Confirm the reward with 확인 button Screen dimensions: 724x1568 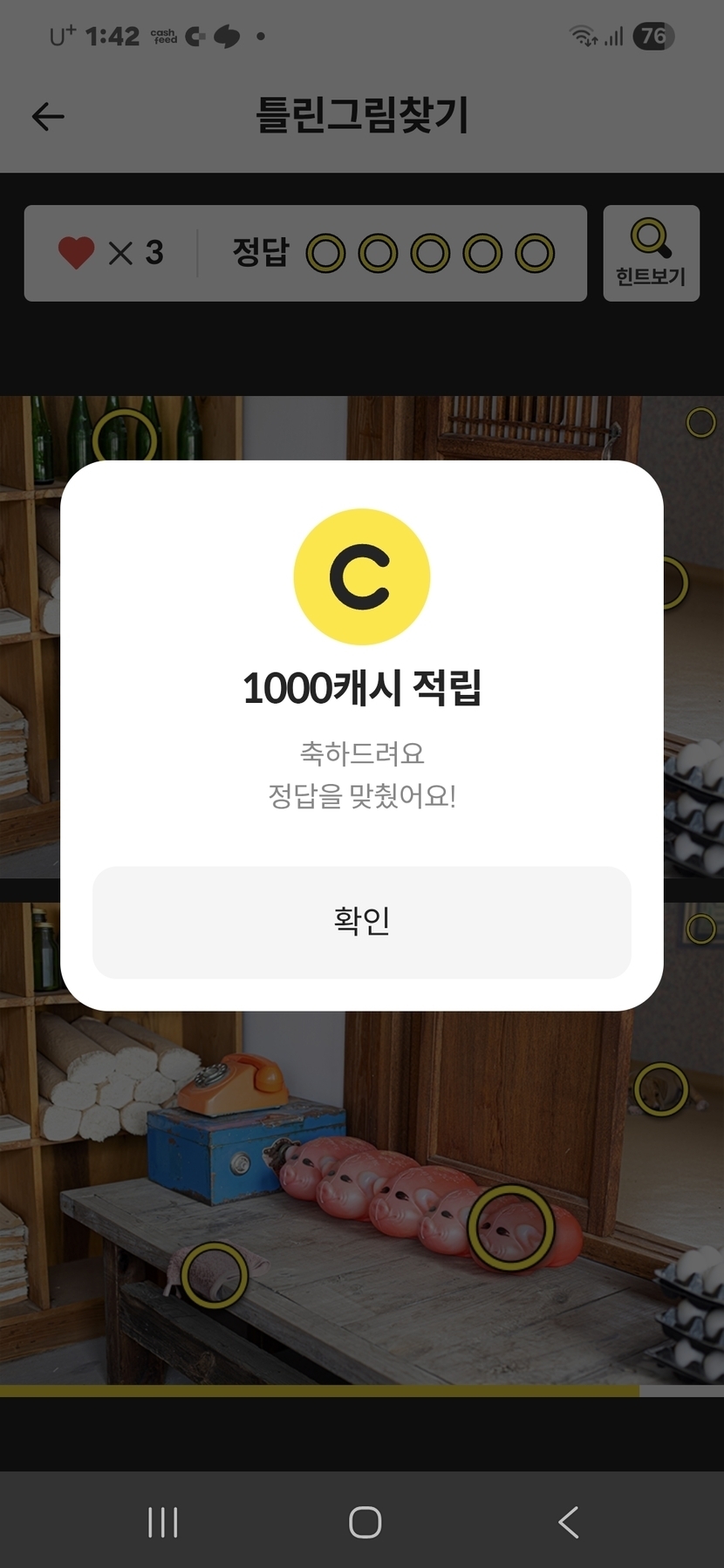coord(361,921)
